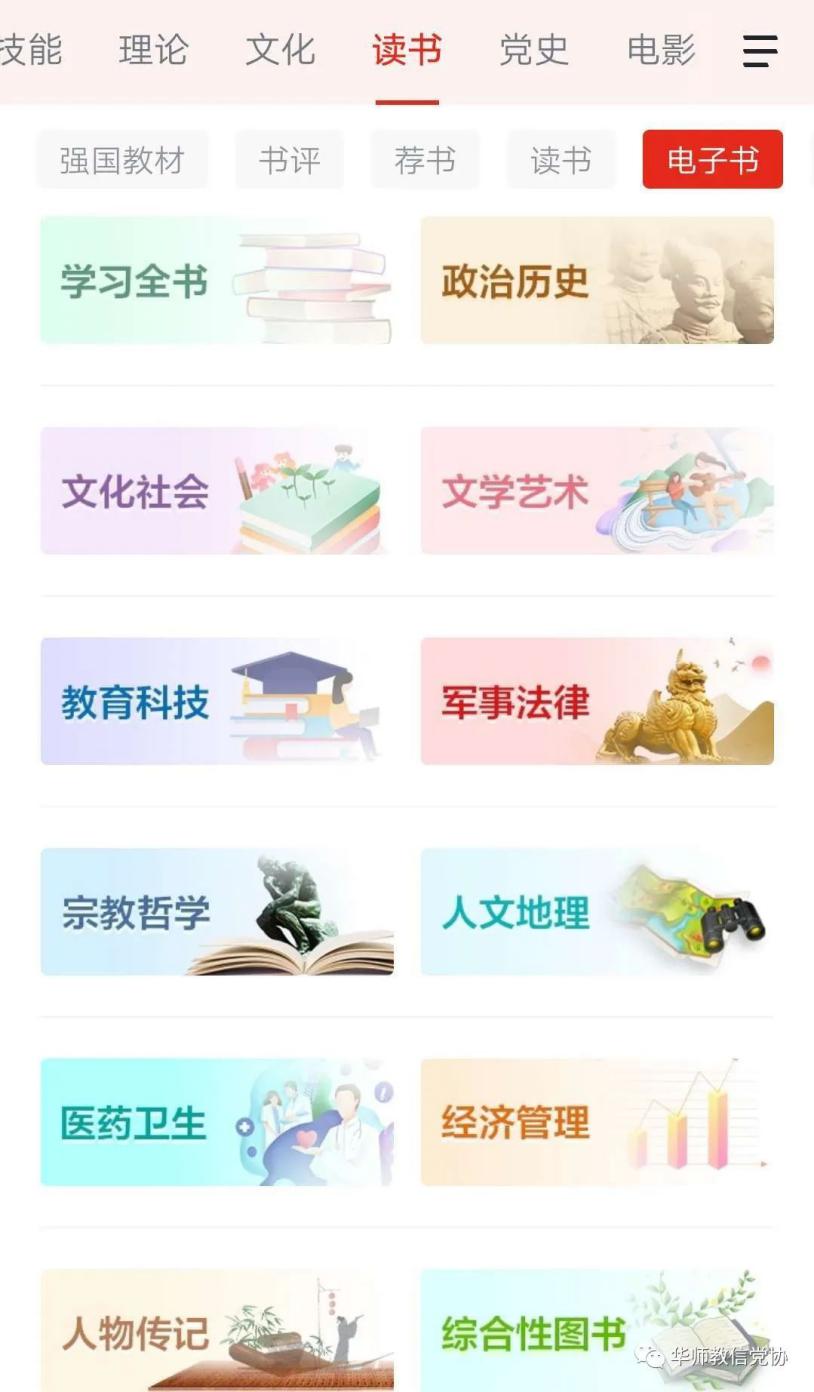View 经济管理 e-books
The width and height of the screenshot is (814, 1392).
point(597,1123)
